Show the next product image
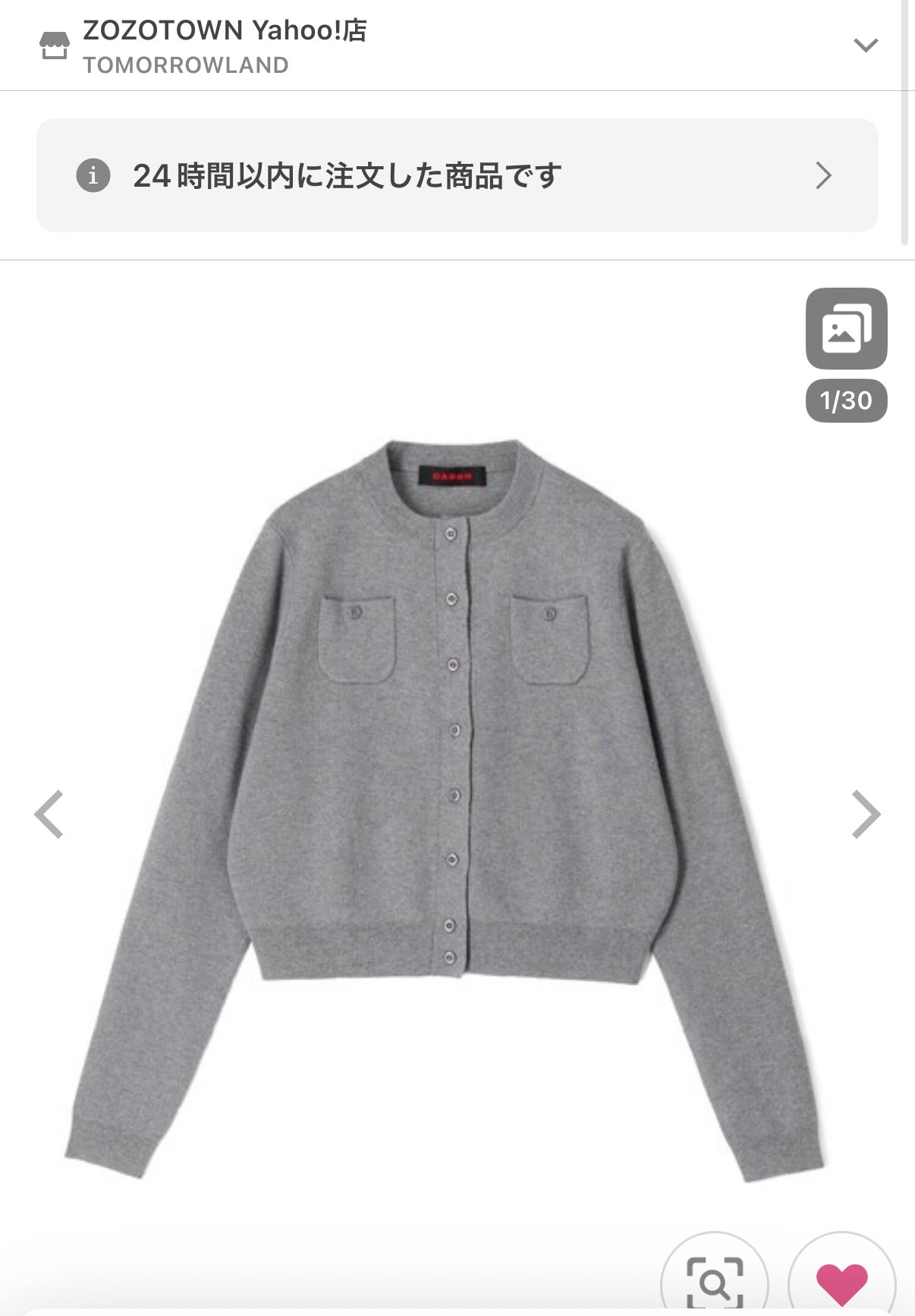Image resolution: width=915 pixels, height=1316 pixels. coord(866,814)
